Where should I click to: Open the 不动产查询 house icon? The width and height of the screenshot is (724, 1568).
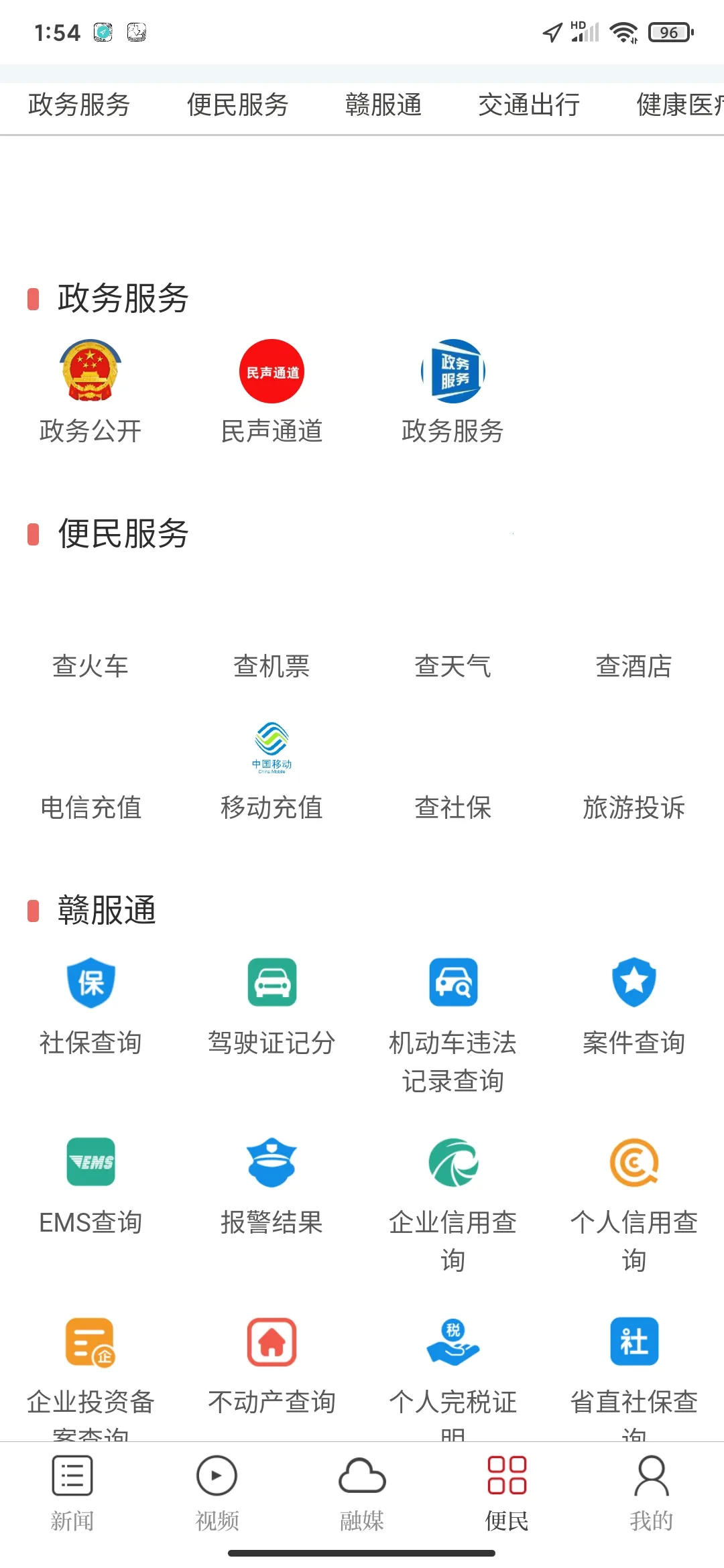[271, 1342]
